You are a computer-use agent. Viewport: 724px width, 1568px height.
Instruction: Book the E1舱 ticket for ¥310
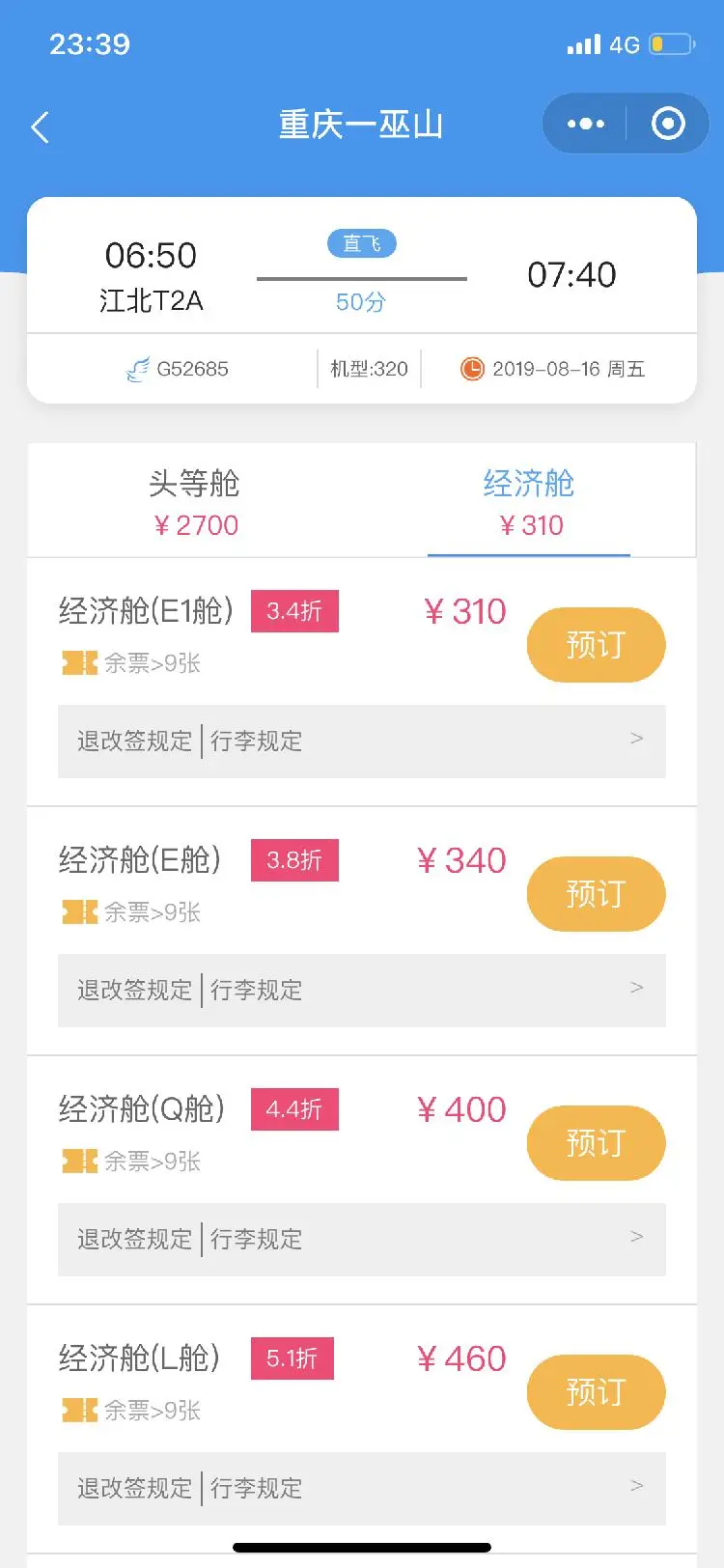pos(596,645)
